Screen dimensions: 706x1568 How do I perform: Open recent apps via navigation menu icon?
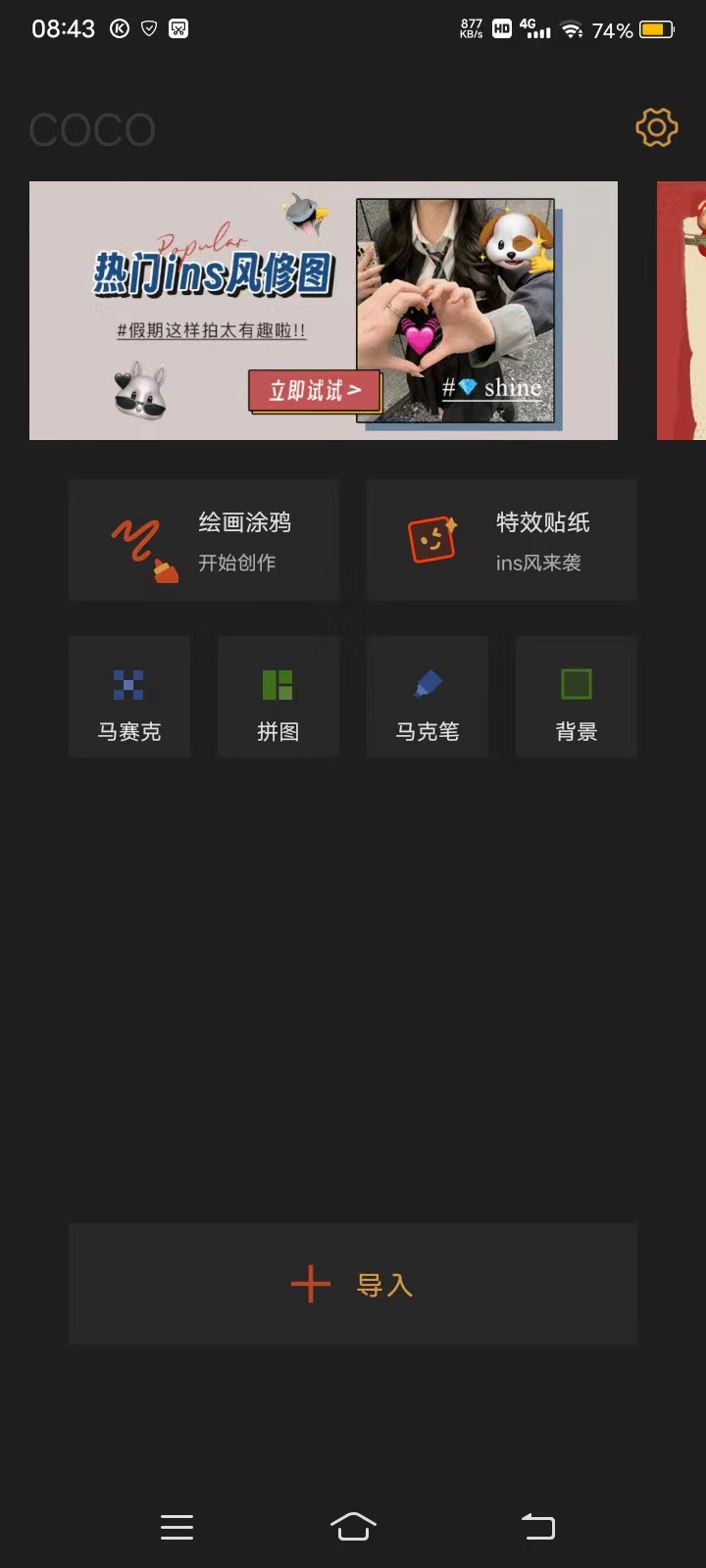[x=176, y=1526]
